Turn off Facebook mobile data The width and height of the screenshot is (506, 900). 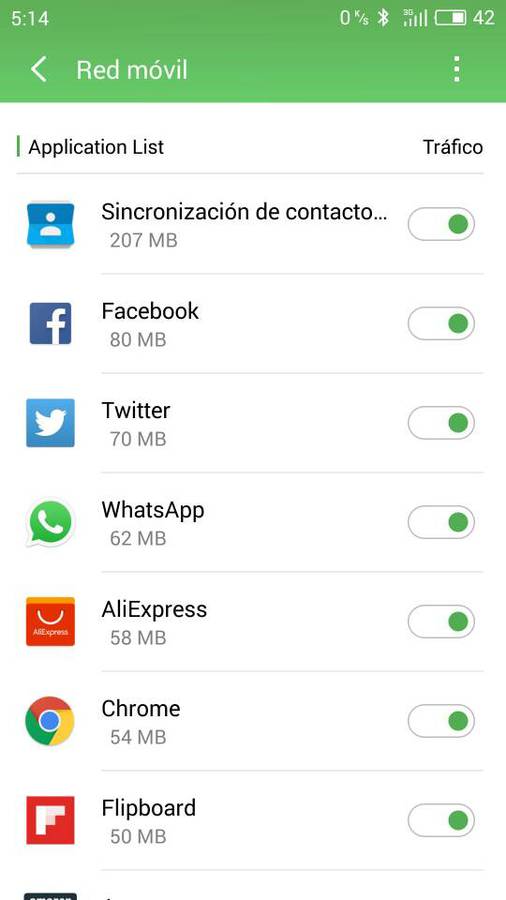pos(441,323)
